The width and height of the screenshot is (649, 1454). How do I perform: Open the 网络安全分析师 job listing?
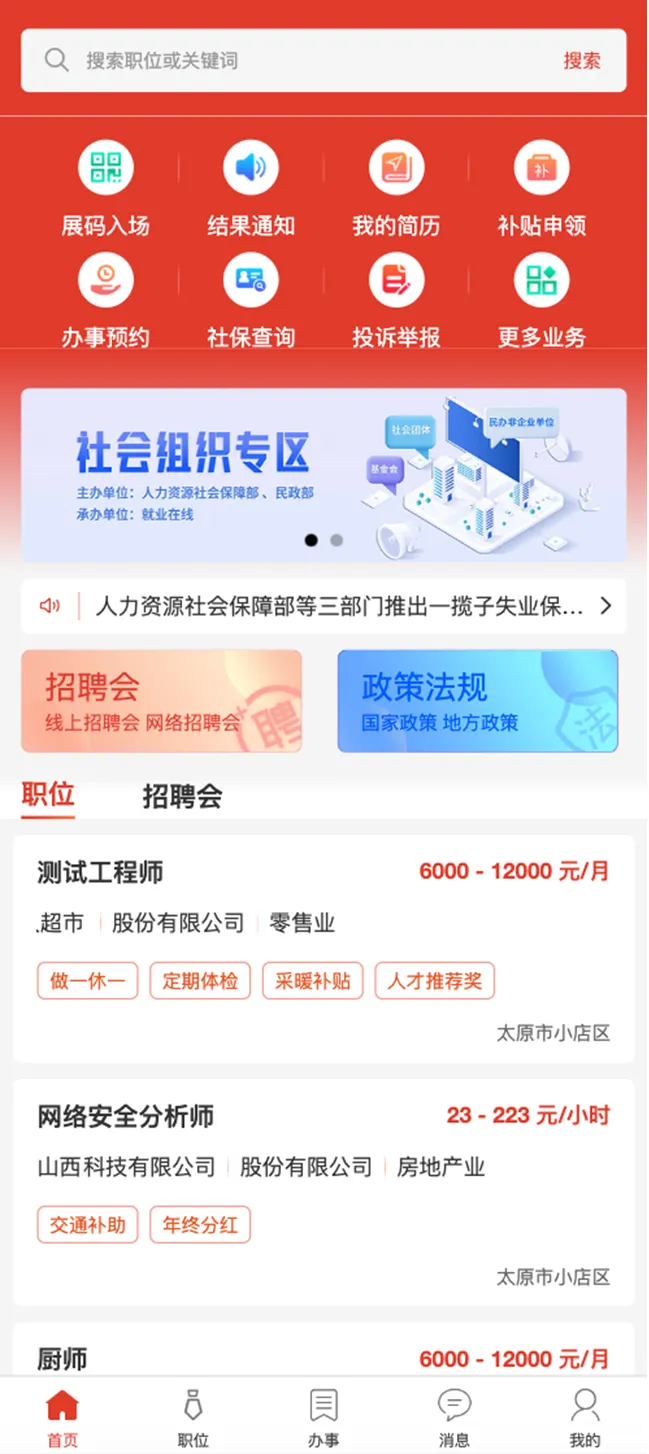click(x=323, y=1191)
